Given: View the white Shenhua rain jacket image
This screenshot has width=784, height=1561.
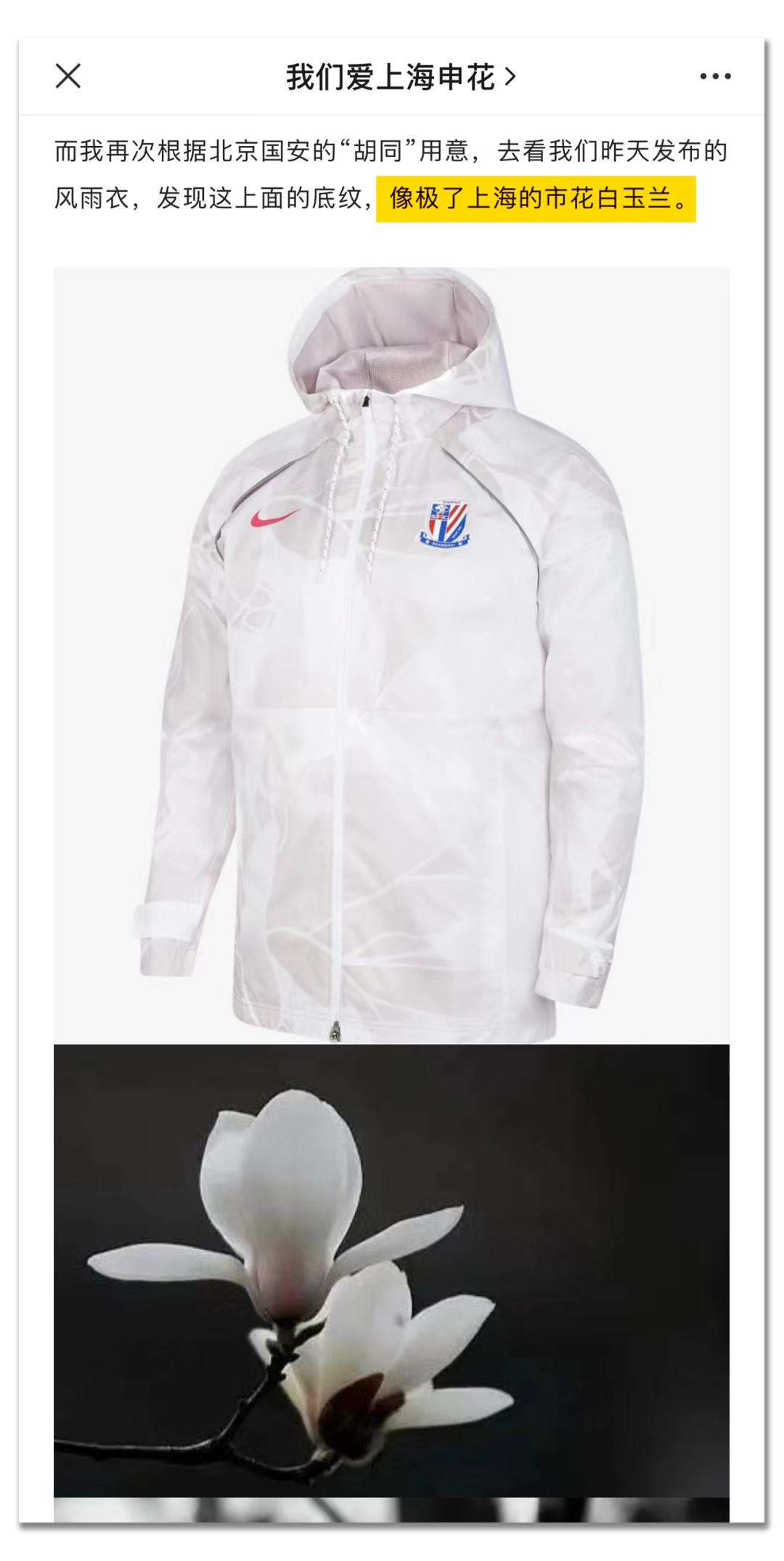Looking at the screenshot, I should (x=391, y=655).
